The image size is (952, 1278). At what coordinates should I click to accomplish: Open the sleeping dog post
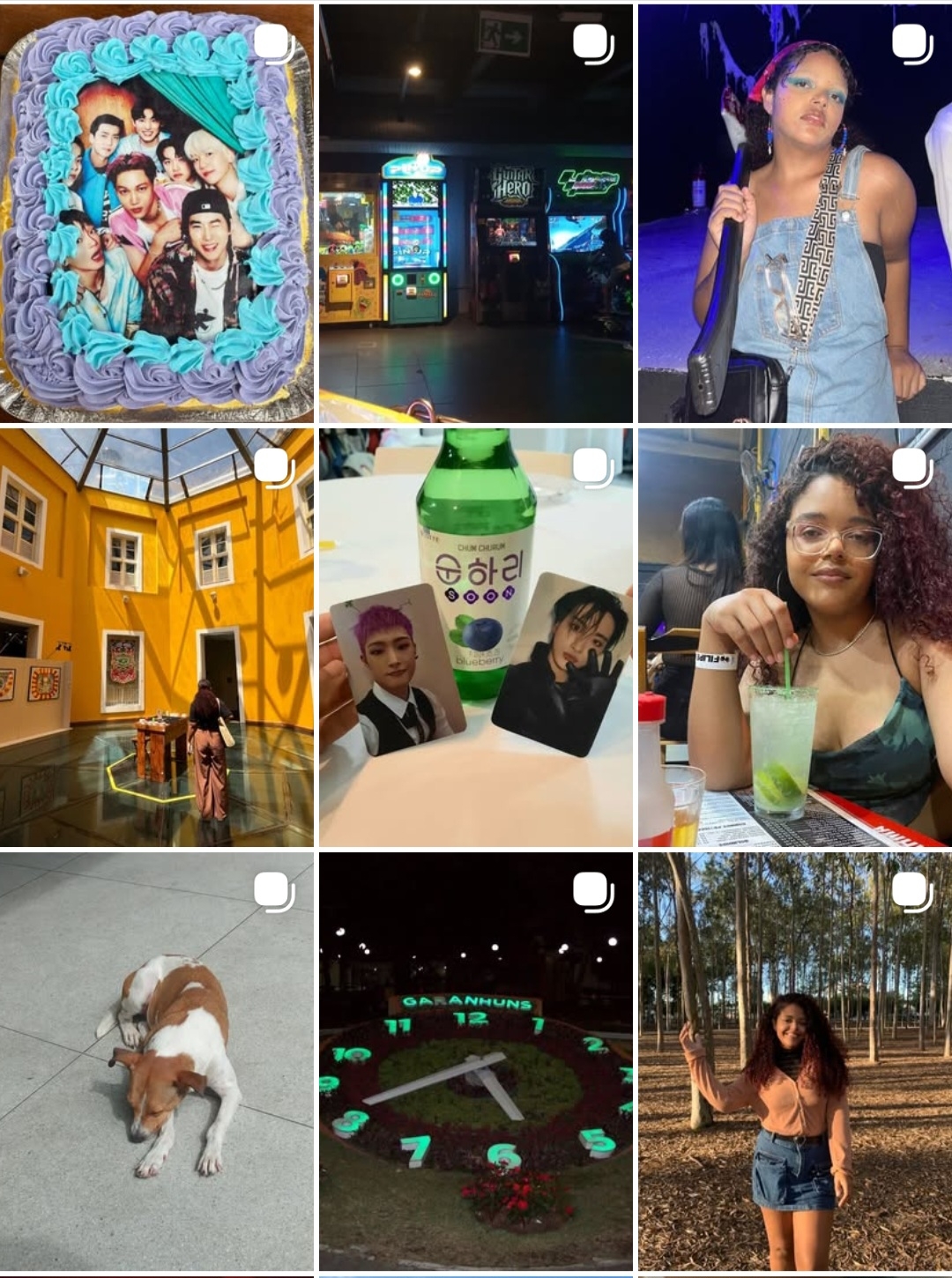[157, 1061]
